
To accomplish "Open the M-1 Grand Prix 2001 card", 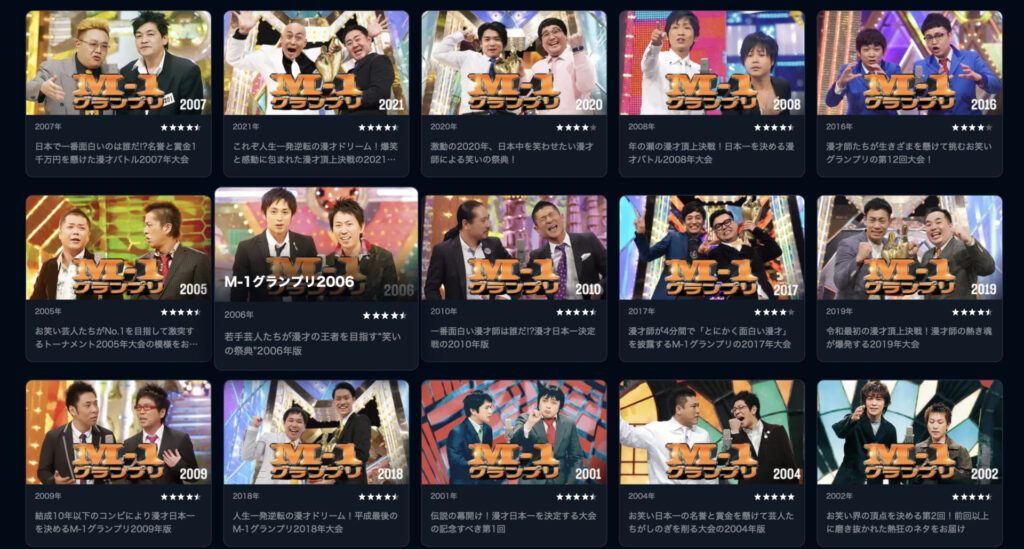I will (x=513, y=432).
